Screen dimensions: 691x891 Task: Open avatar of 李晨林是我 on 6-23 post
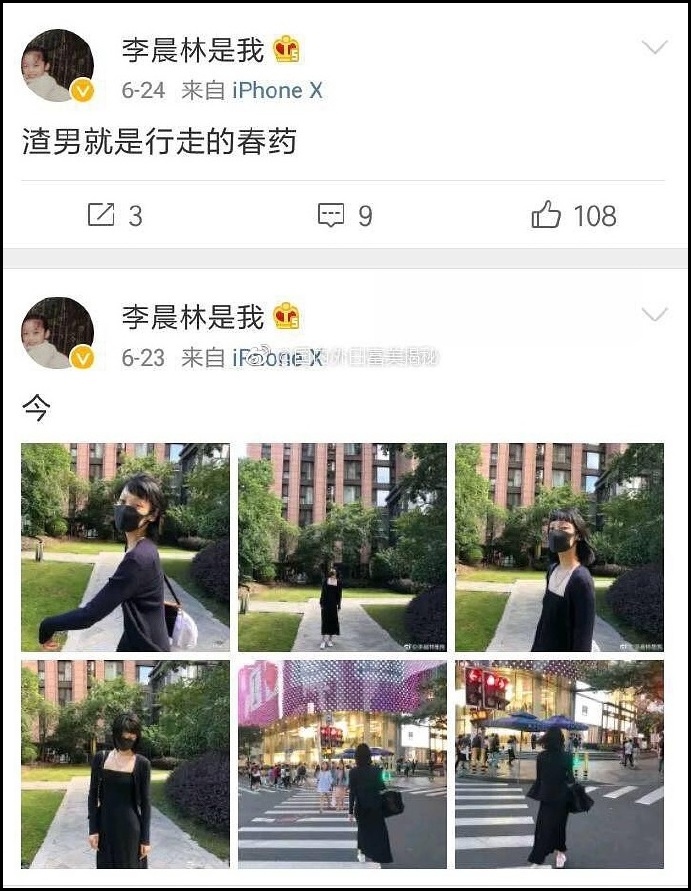(57, 333)
